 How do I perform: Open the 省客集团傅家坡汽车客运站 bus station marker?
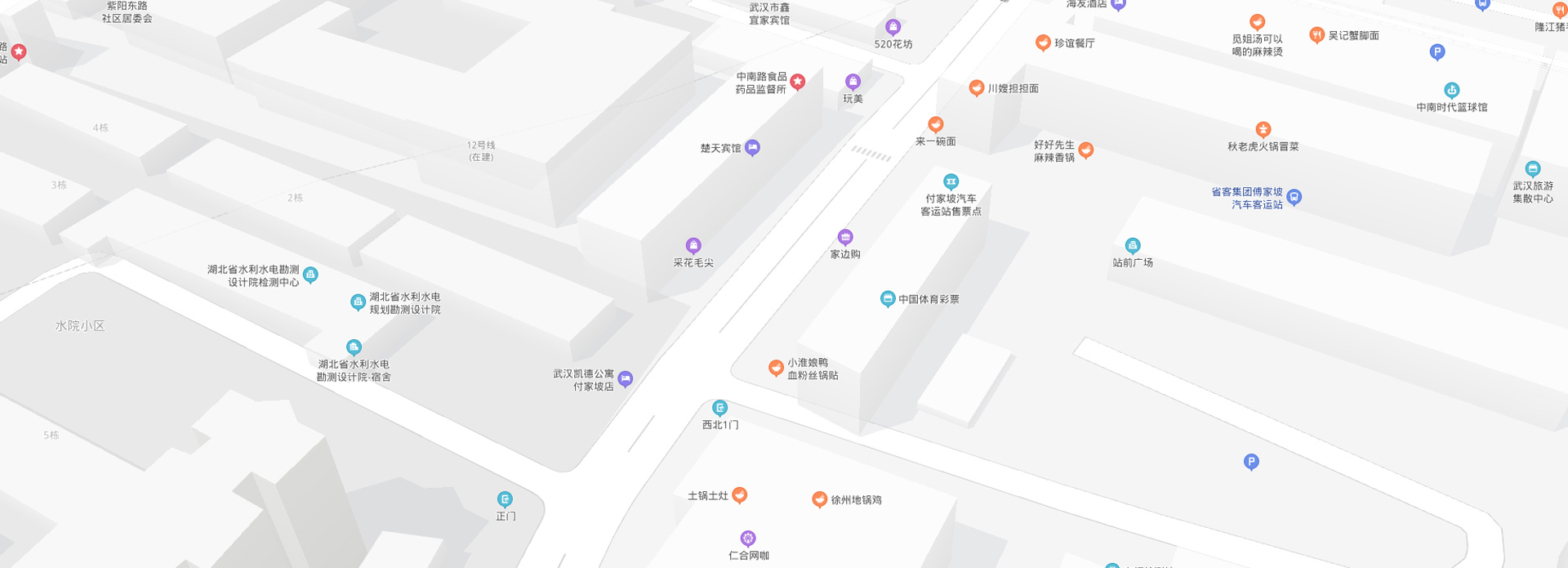1294,197
